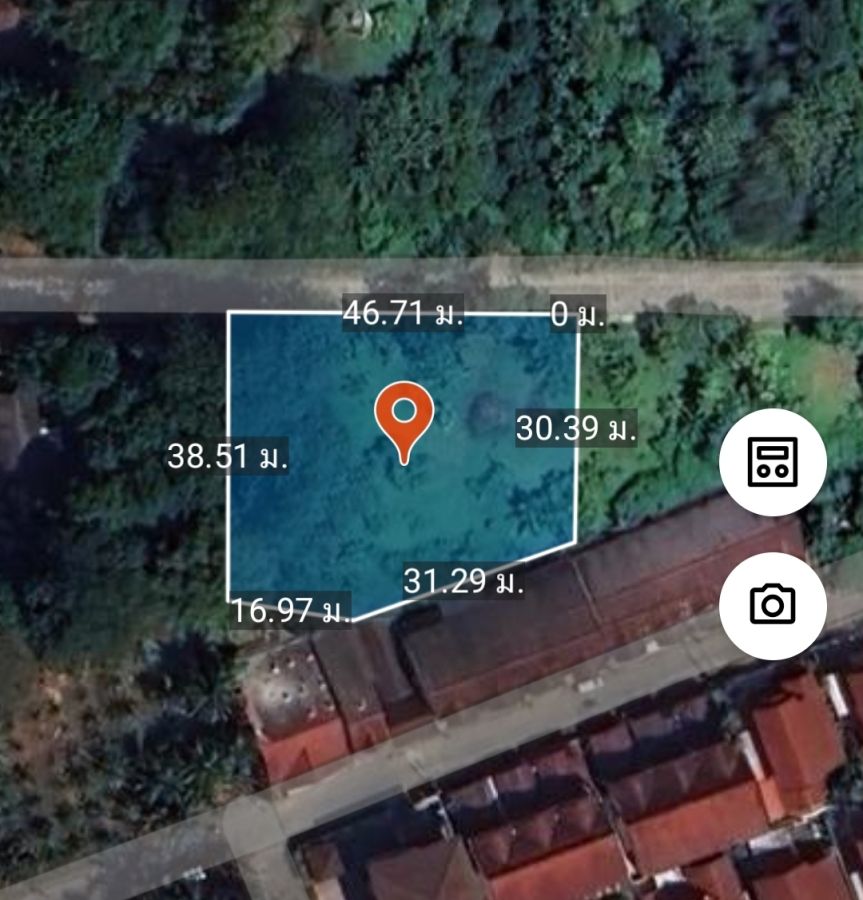
Task: Tap the camera floating button
Action: click(x=772, y=605)
